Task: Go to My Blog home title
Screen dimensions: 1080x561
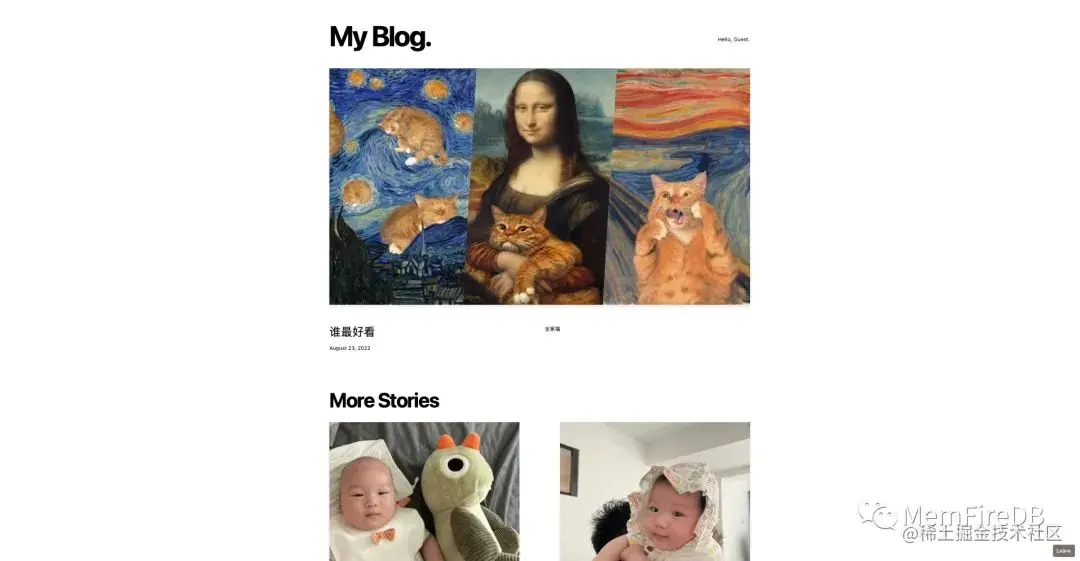Action: coord(380,37)
